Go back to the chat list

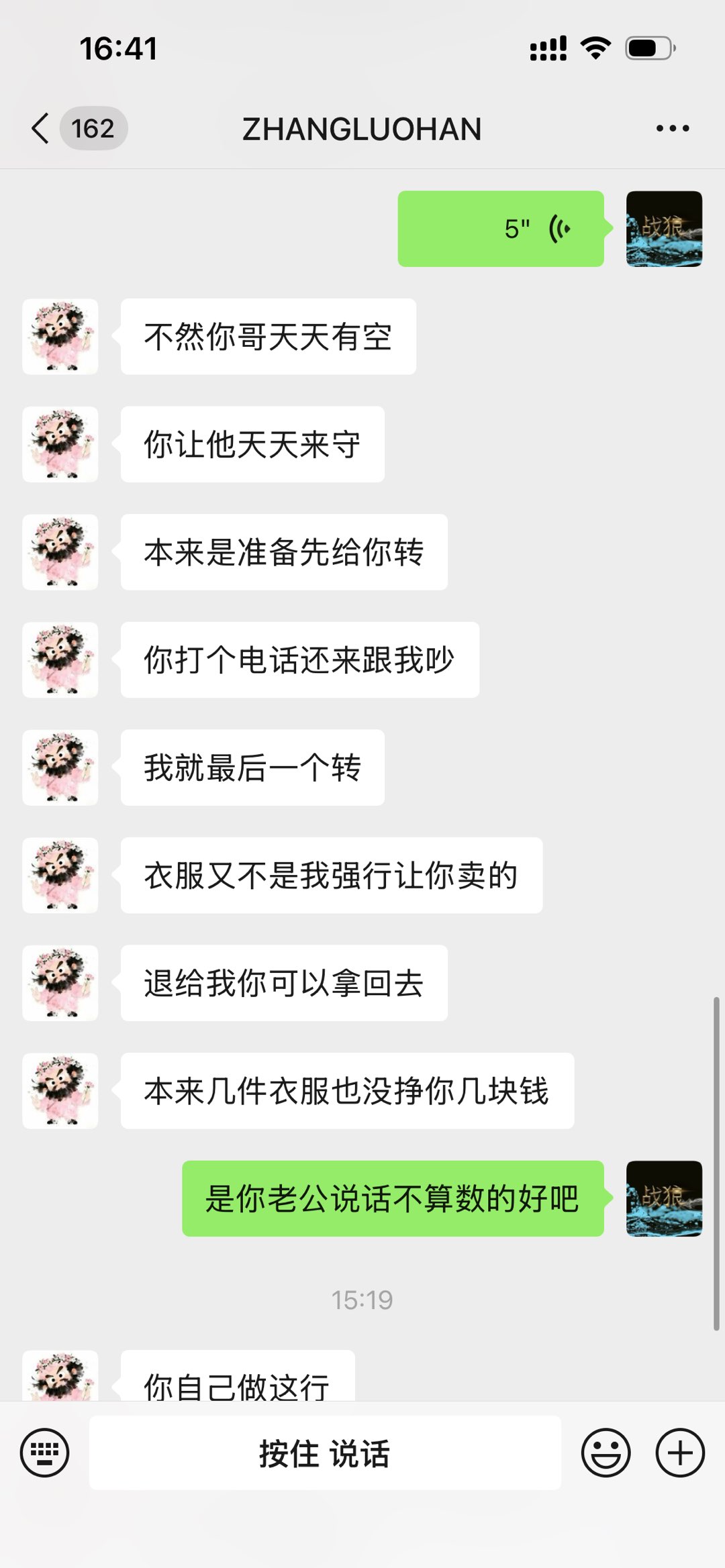point(42,128)
